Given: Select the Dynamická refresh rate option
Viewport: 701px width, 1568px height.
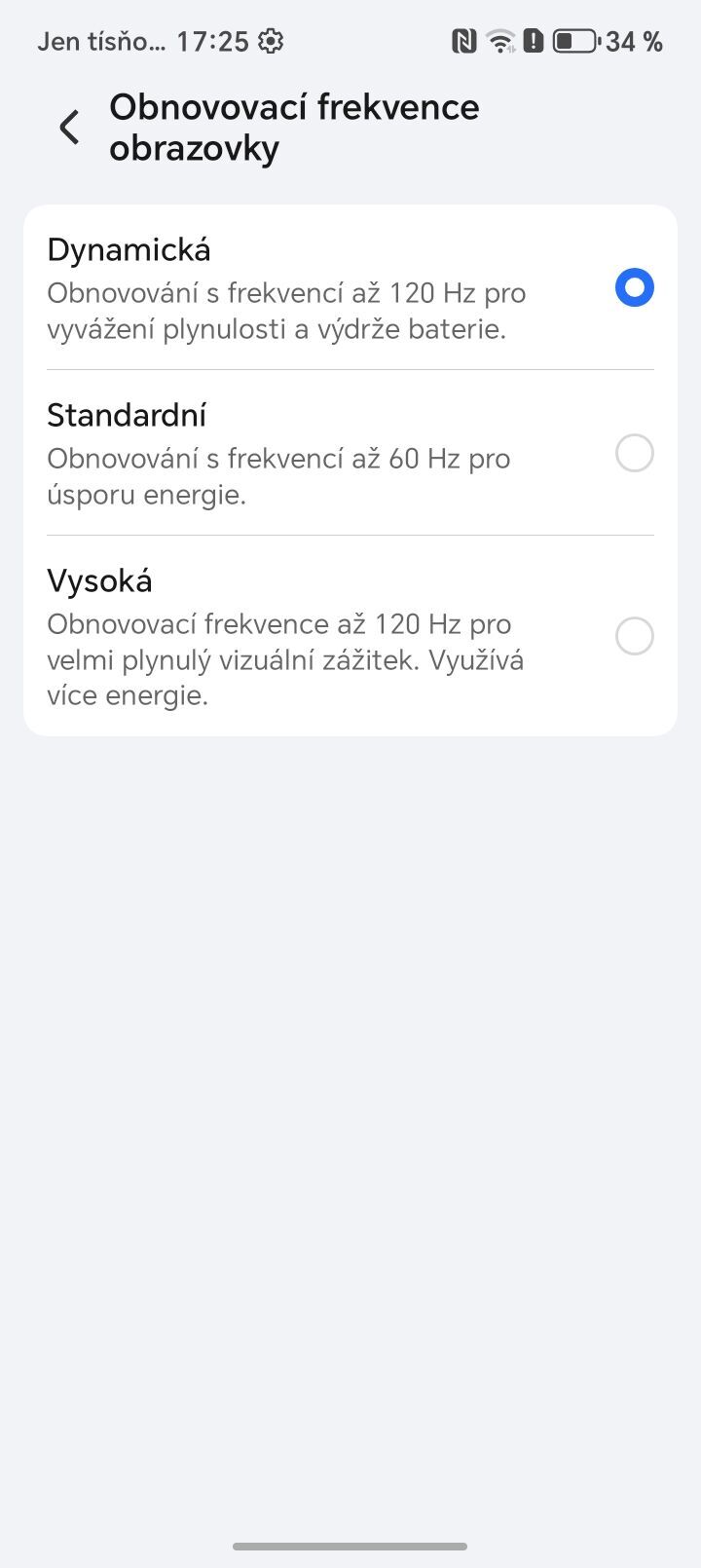Looking at the screenshot, I should pyautogui.click(x=634, y=287).
